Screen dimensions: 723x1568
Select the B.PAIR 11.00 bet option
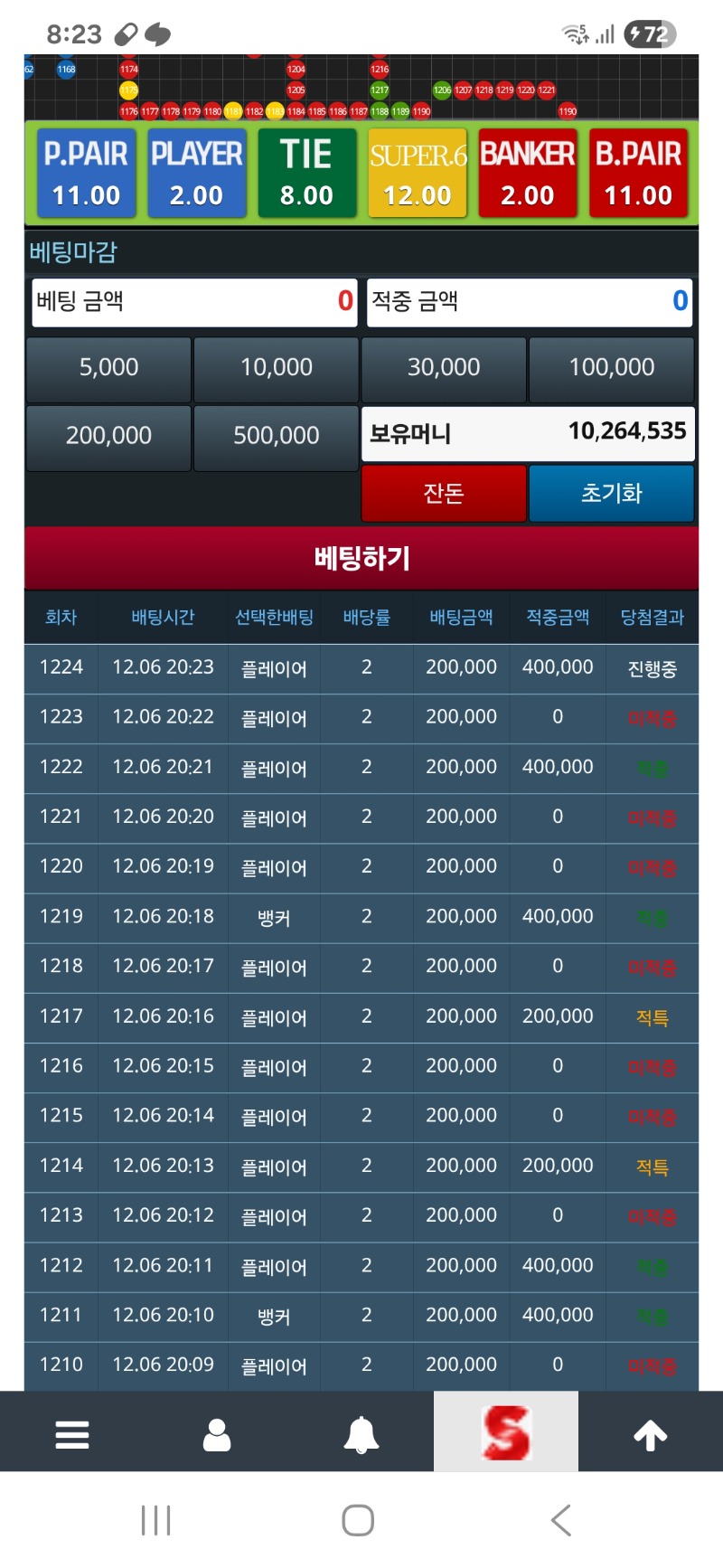click(638, 174)
